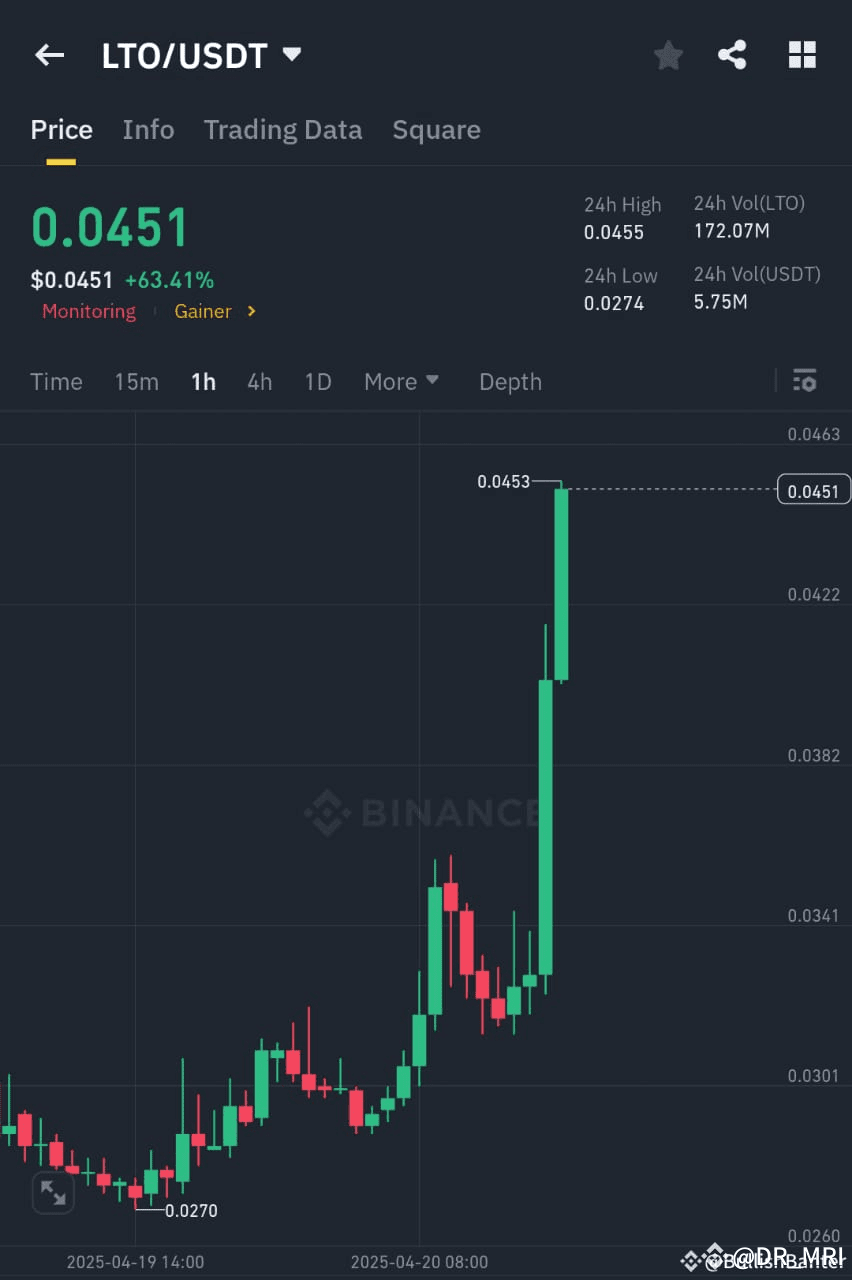Add LTO/USDT to favorites with star
852x1280 pixels.
[668, 55]
